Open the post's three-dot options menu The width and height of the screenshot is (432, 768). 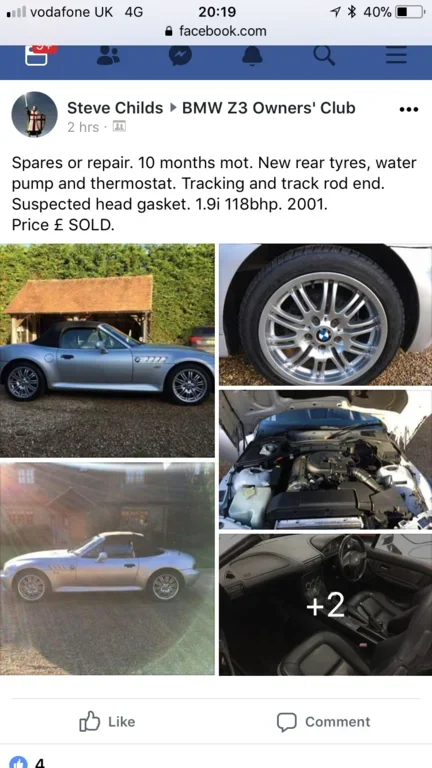pyautogui.click(x=408, y=109)
